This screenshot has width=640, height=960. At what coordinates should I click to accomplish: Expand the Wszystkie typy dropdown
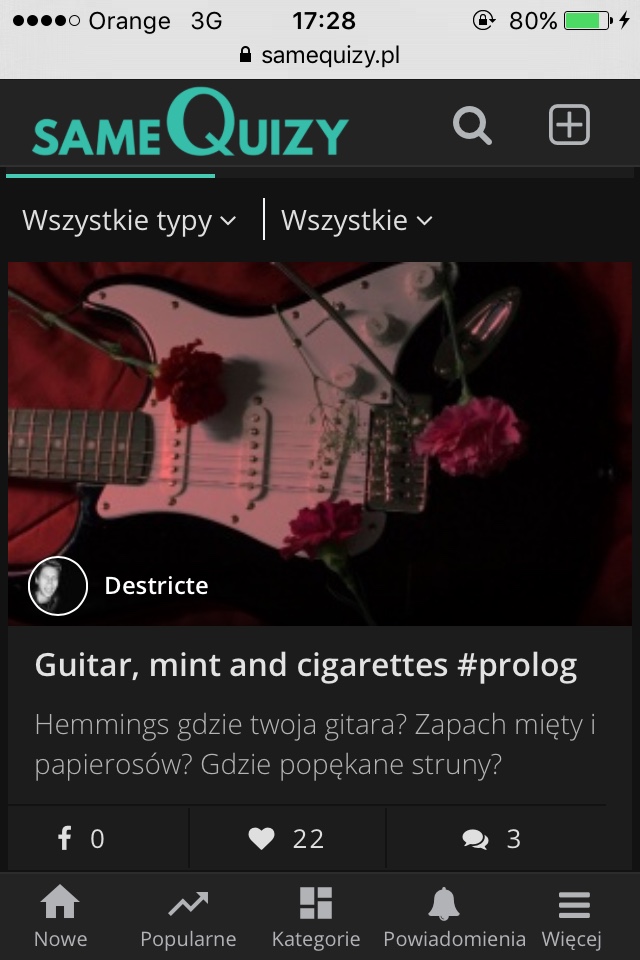coord(129,220)
